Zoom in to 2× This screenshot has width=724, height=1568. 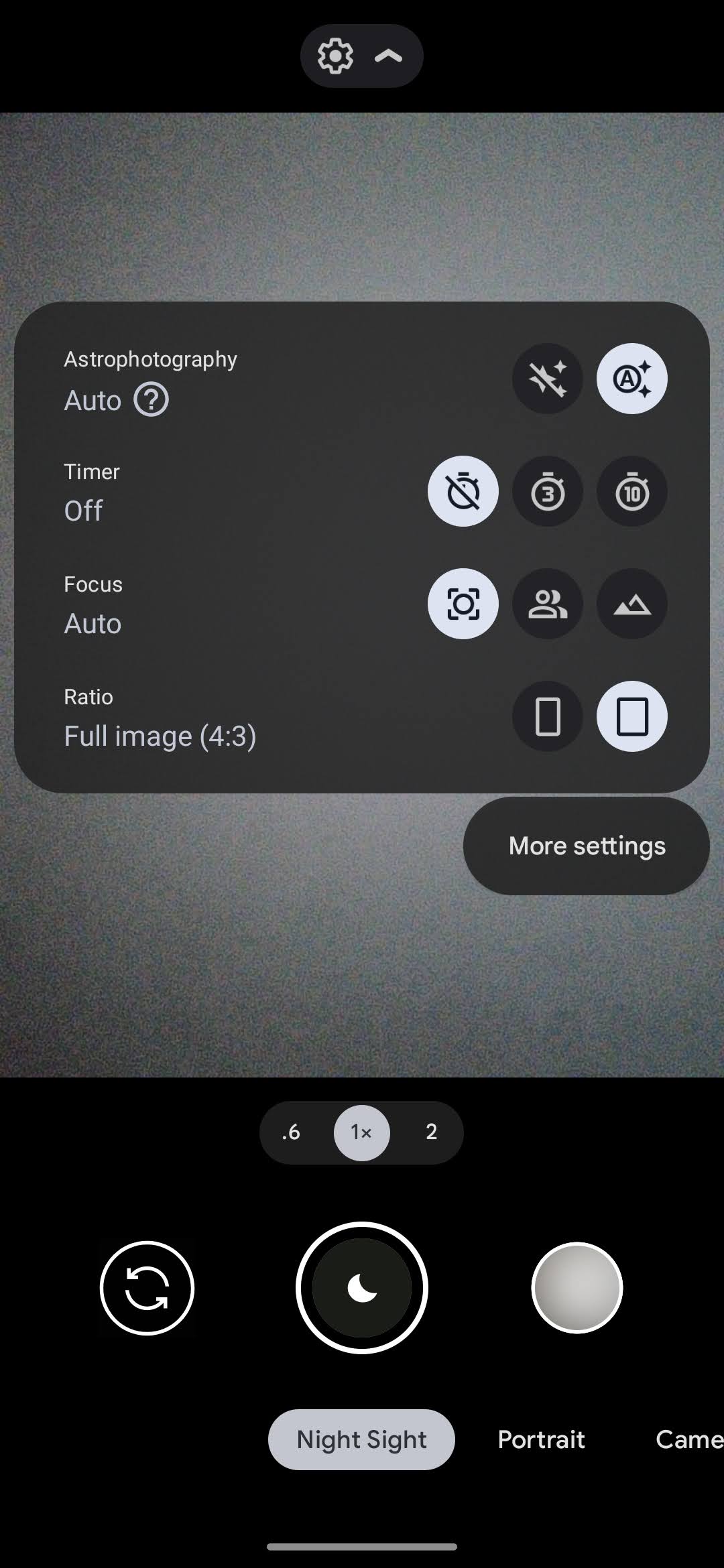[432, 1132]
